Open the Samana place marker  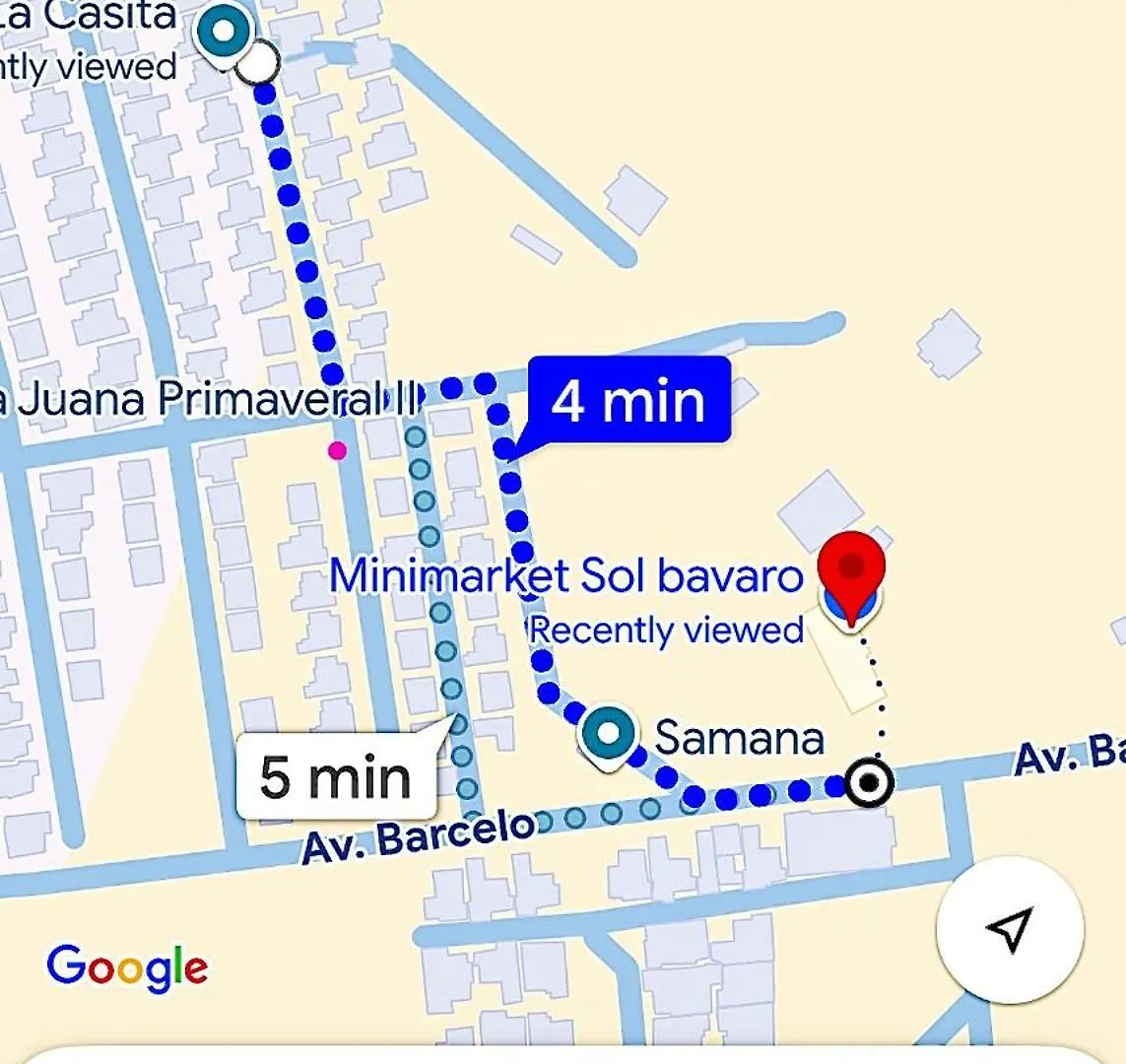click(608, 734)
